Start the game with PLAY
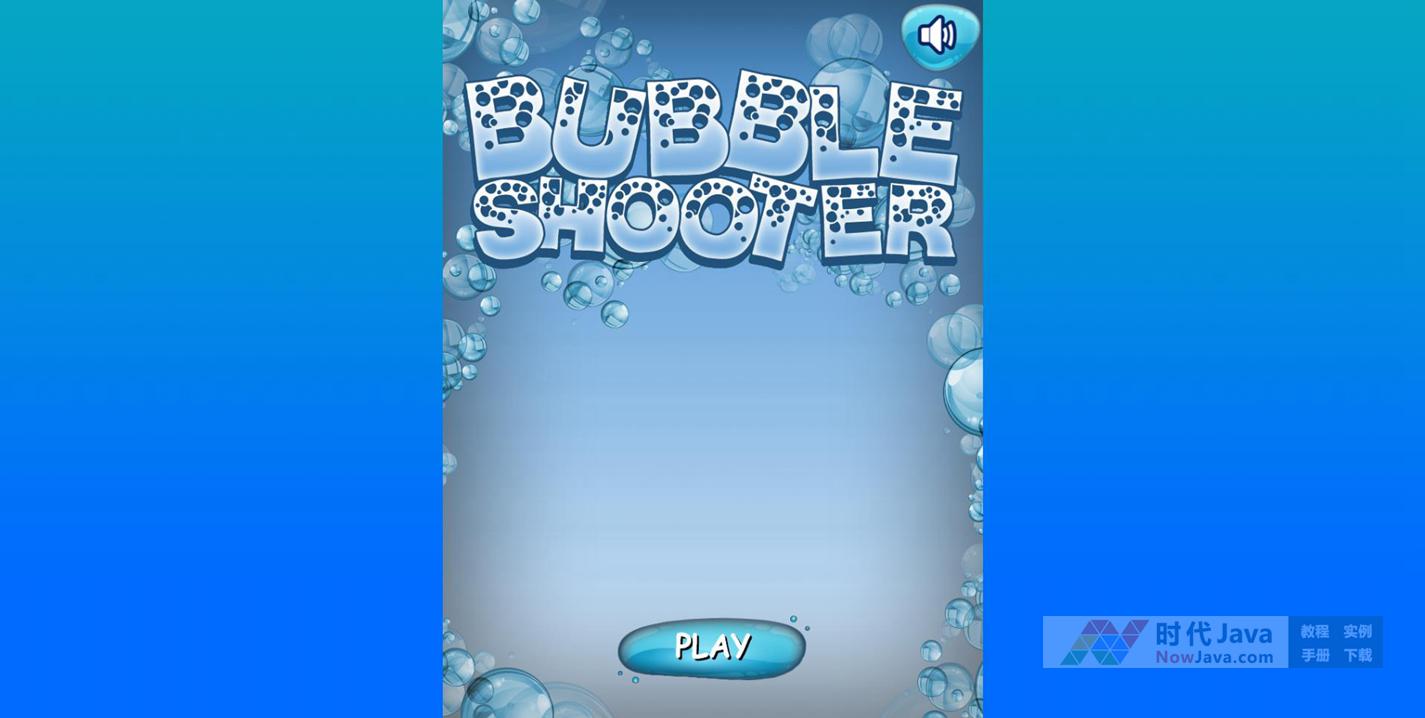The image size is (1425, 718). (712, 647)
